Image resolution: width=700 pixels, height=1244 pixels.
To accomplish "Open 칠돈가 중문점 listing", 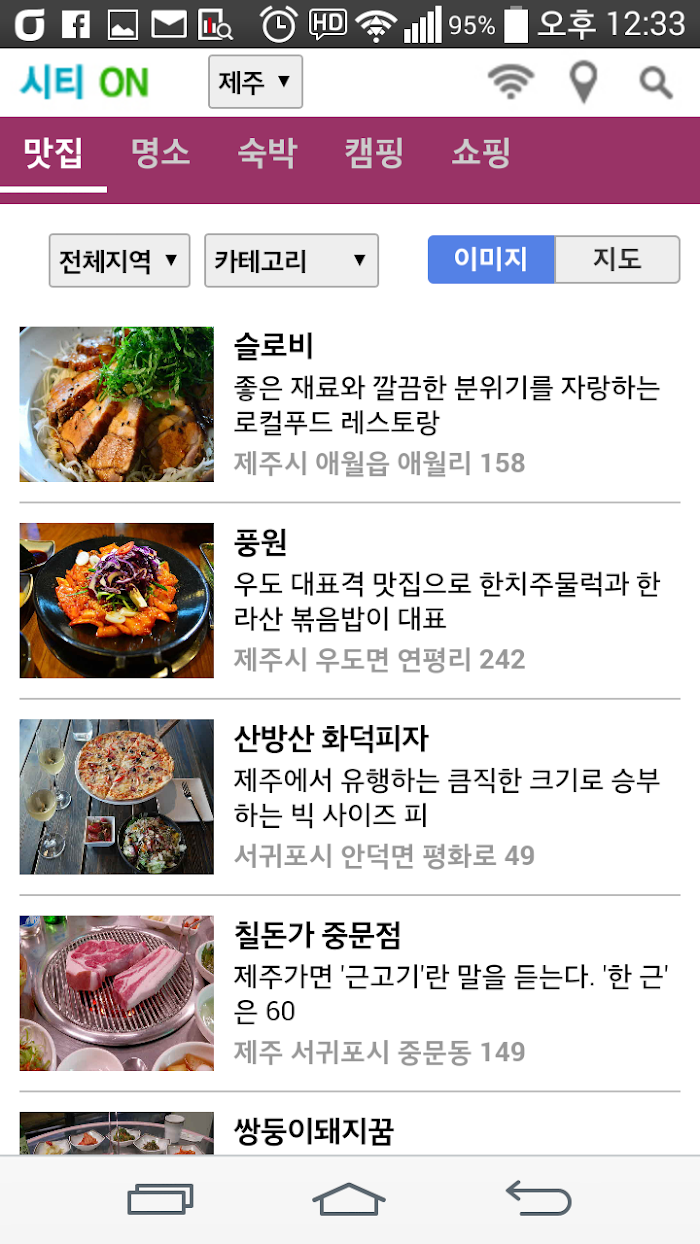I will [350, 993].
